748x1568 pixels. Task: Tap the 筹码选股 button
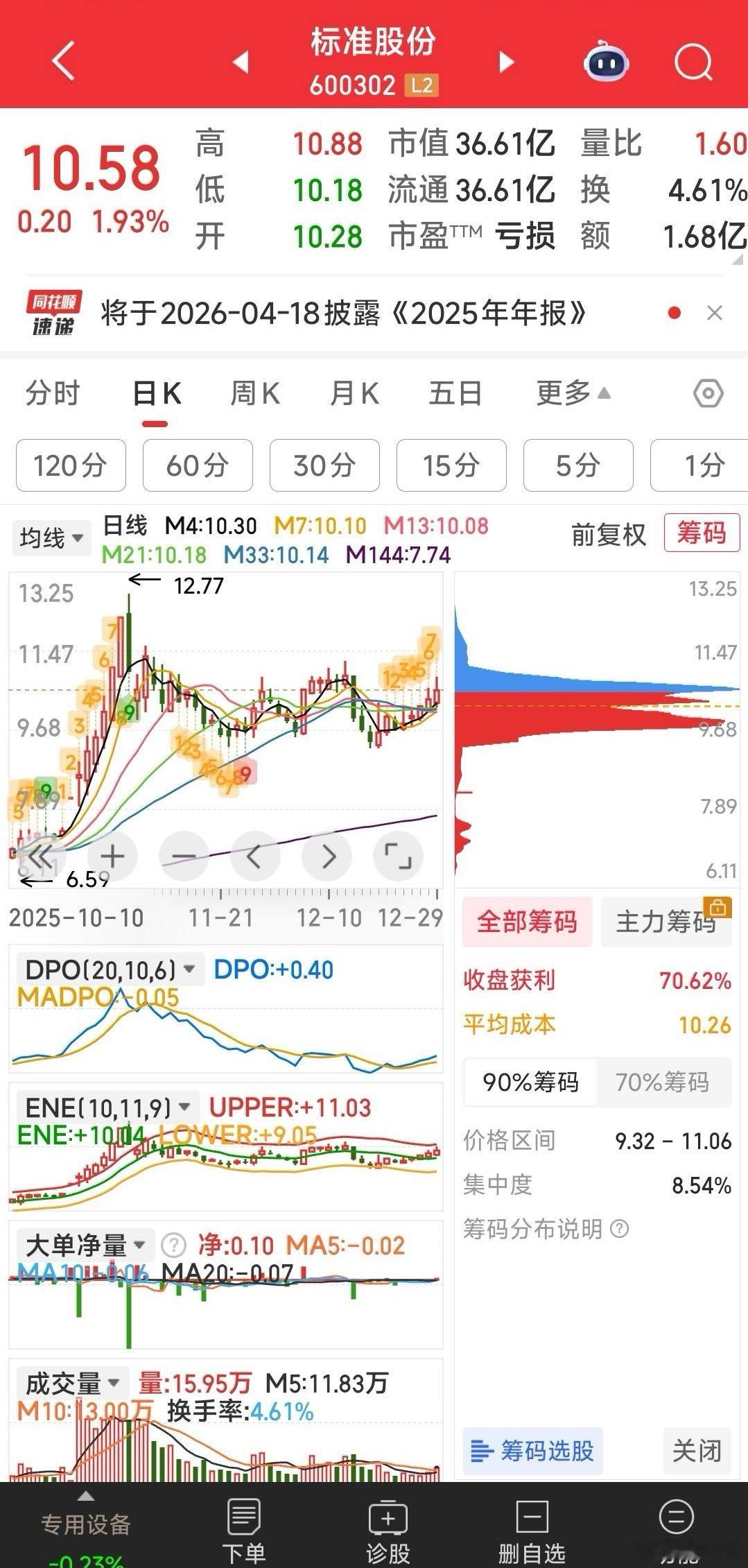pyautogui.click(x=532, y=1451)
